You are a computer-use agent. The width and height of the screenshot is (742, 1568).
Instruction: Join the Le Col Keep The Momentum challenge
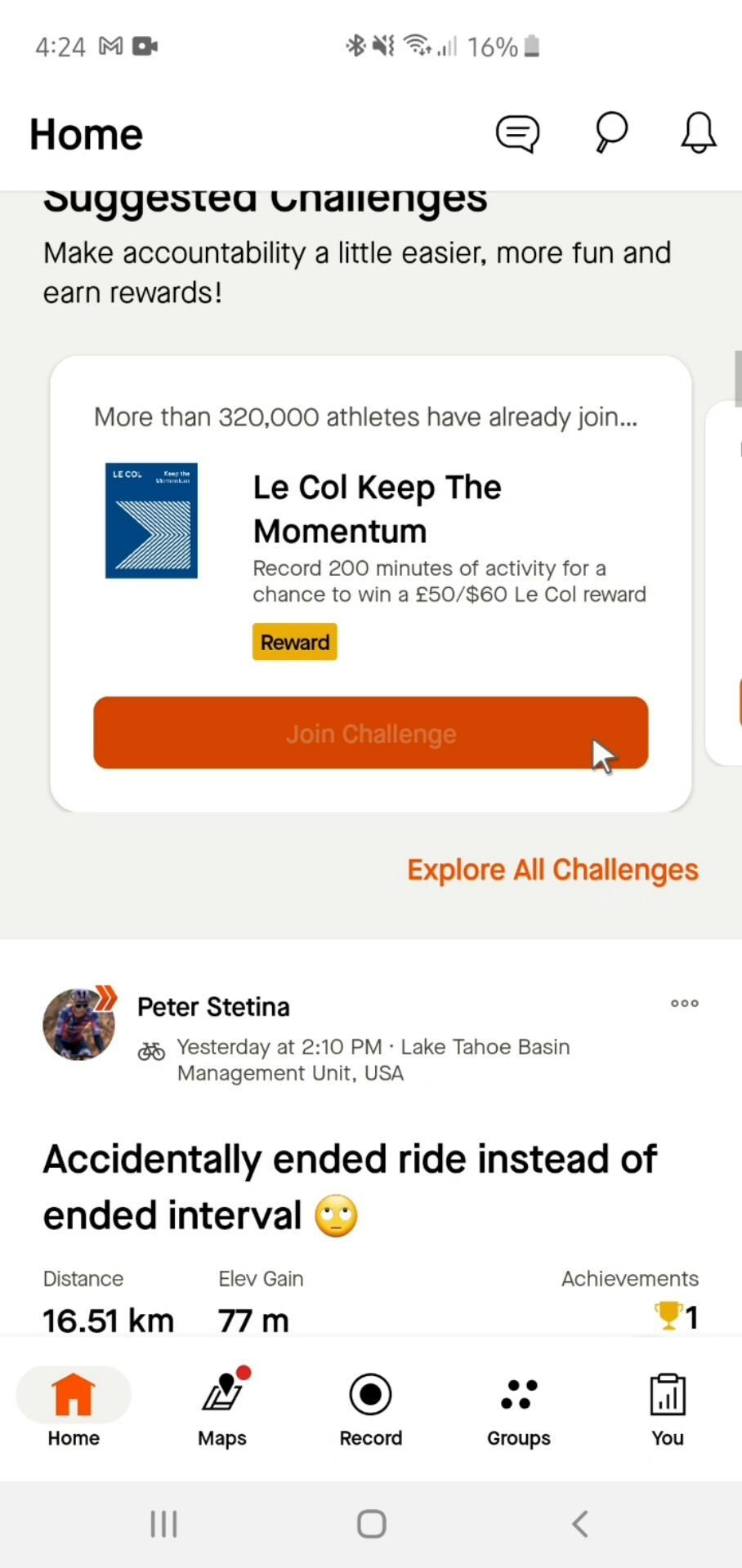point(370,733)
